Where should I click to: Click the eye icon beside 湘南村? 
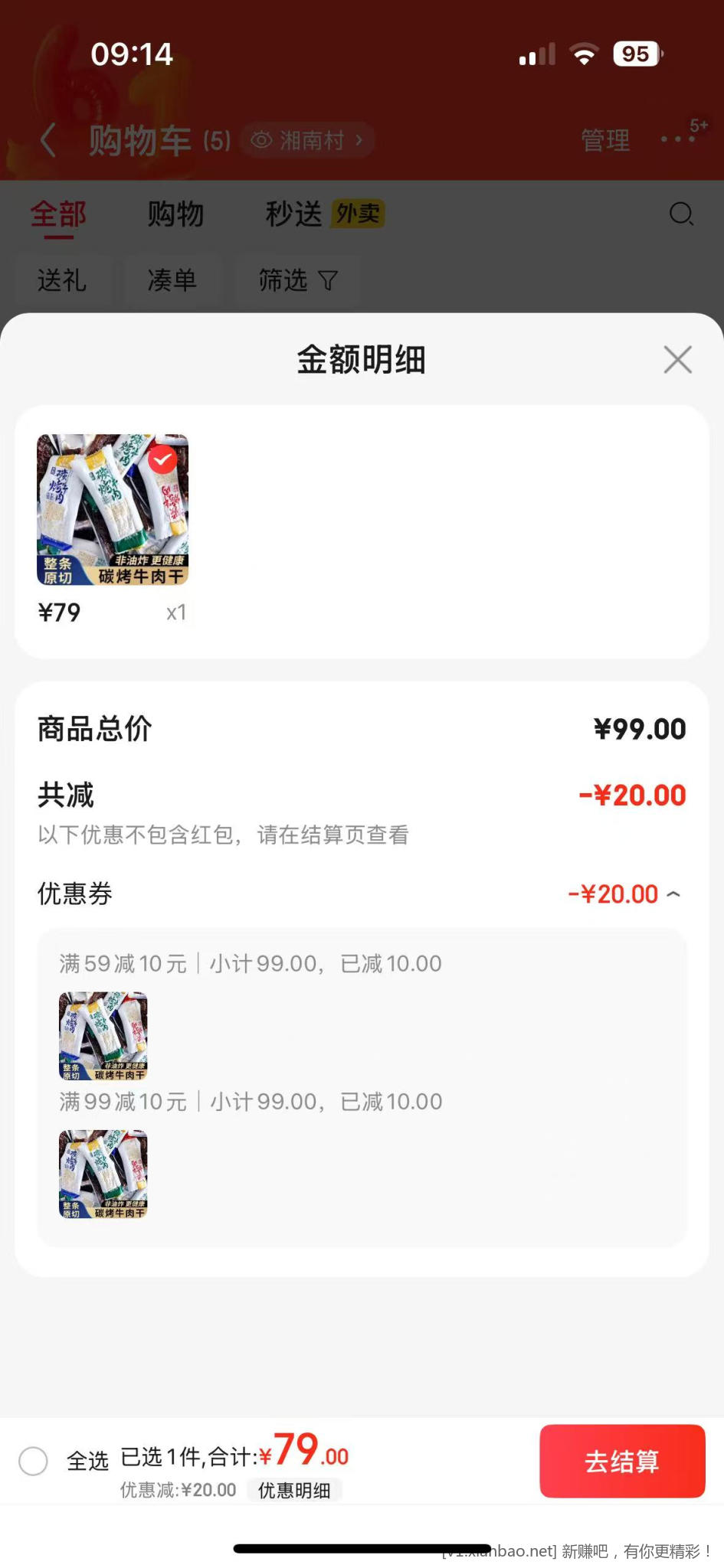(261, 139)
